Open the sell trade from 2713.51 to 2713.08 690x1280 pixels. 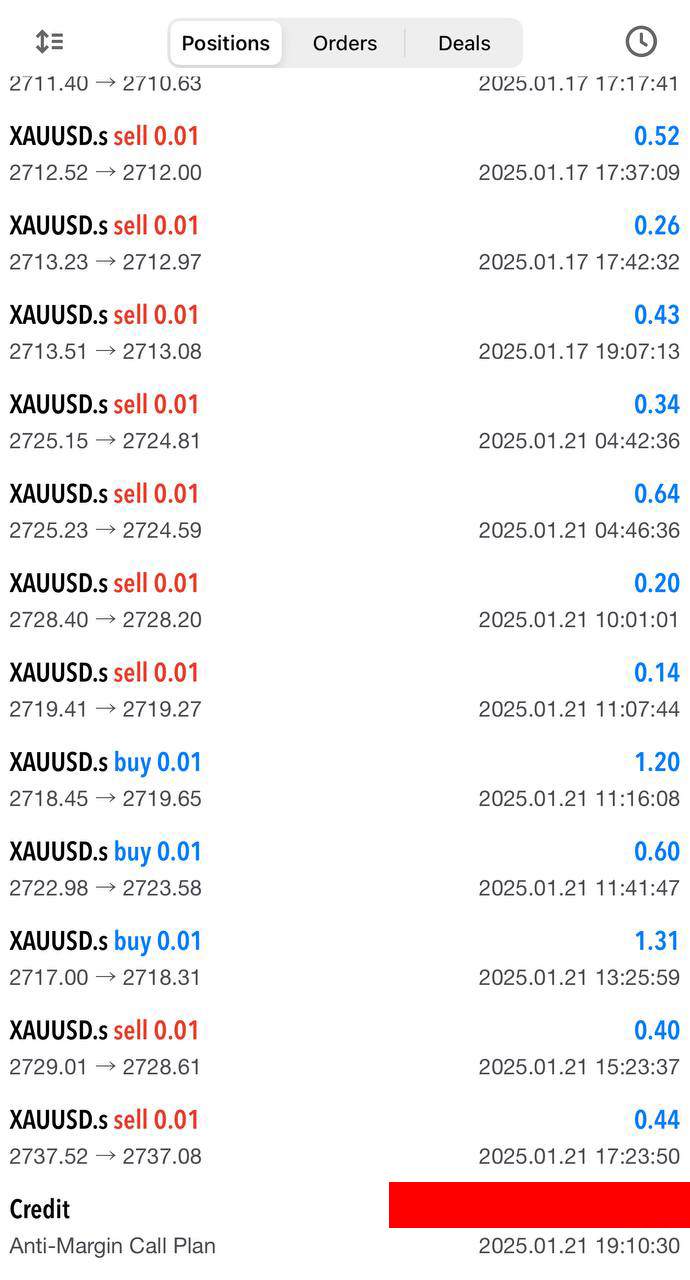coord(345,332)
